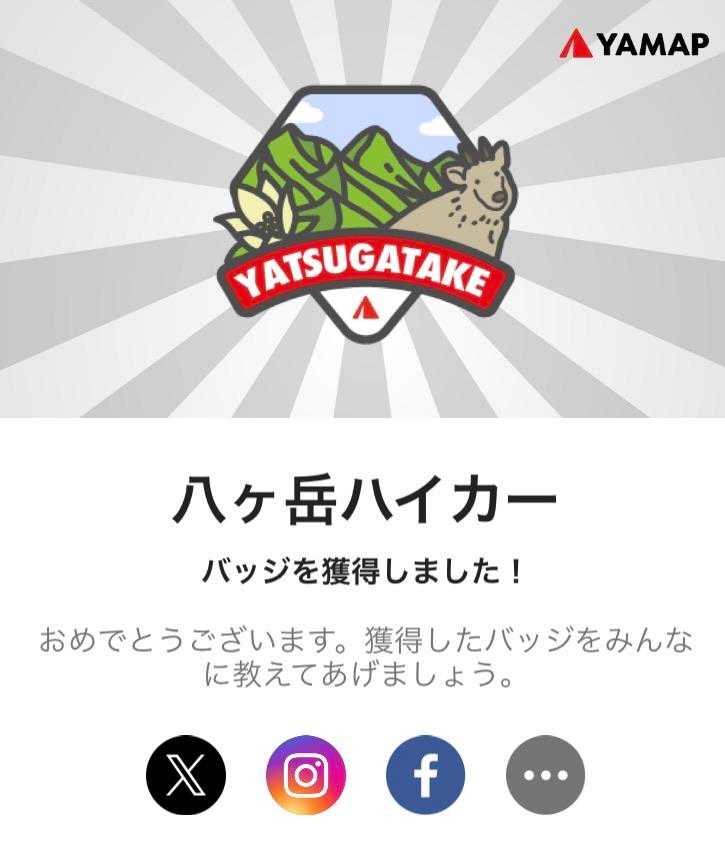This screenshot has width=725, height=842.
Task: Open more sharing options
Action: point(545,775)
